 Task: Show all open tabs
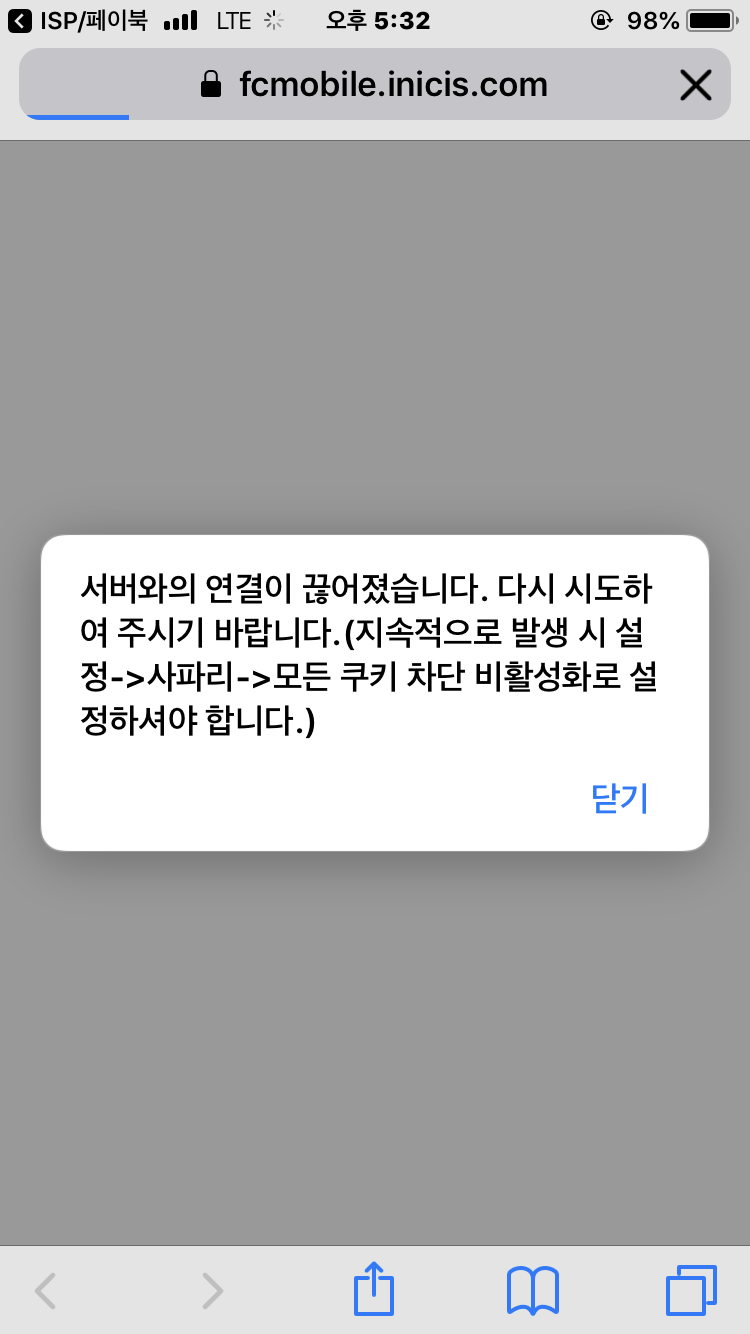(691, 1290)
